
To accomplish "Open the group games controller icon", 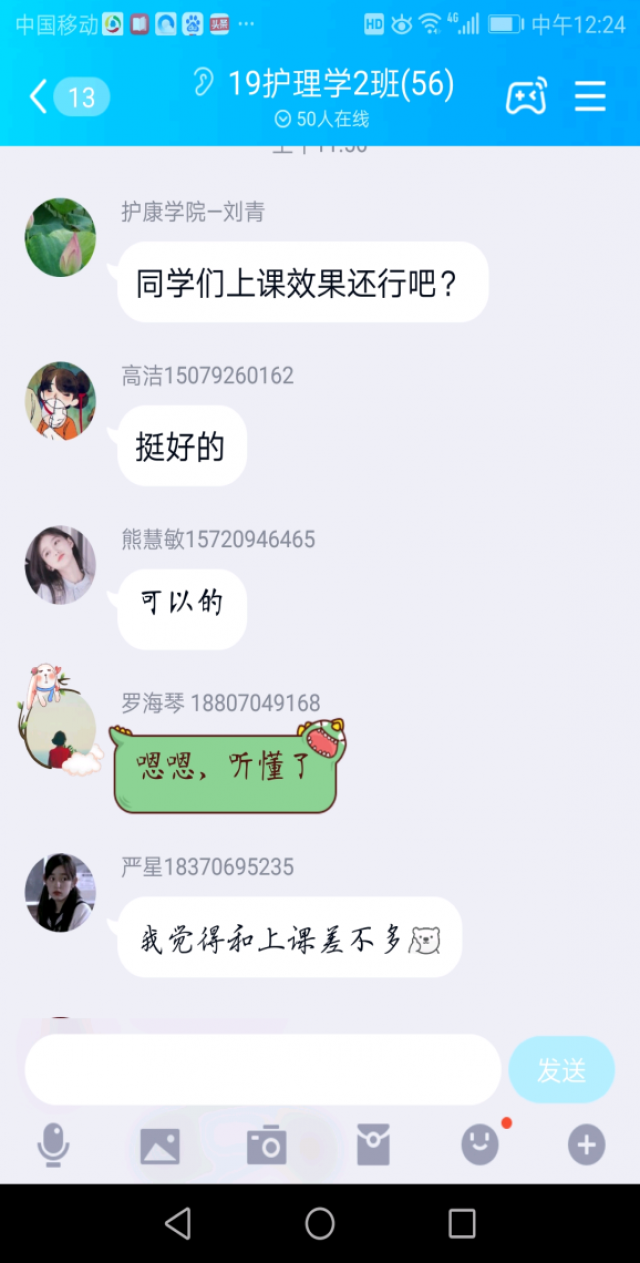I will tap(526, 96).
